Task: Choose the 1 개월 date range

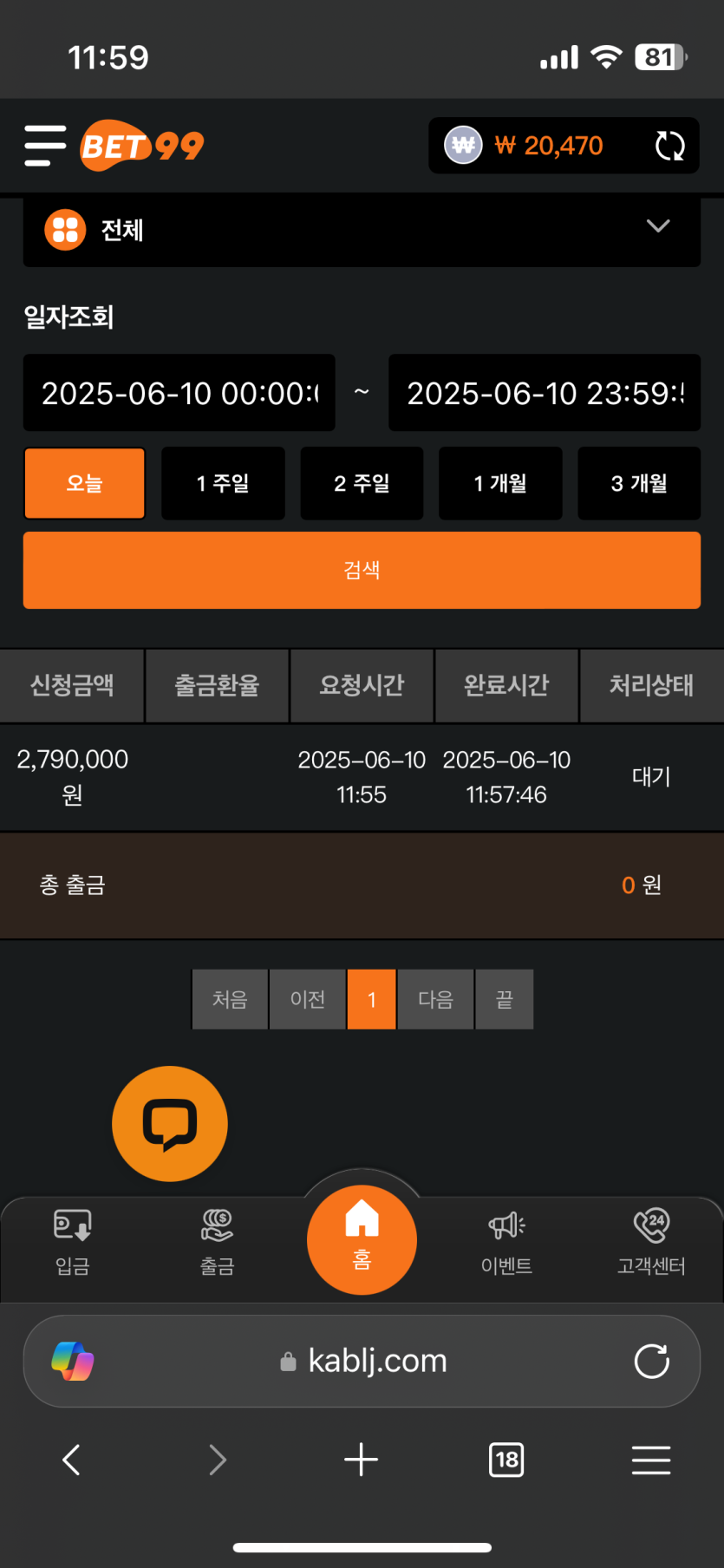Action: (x=500, y=483)
